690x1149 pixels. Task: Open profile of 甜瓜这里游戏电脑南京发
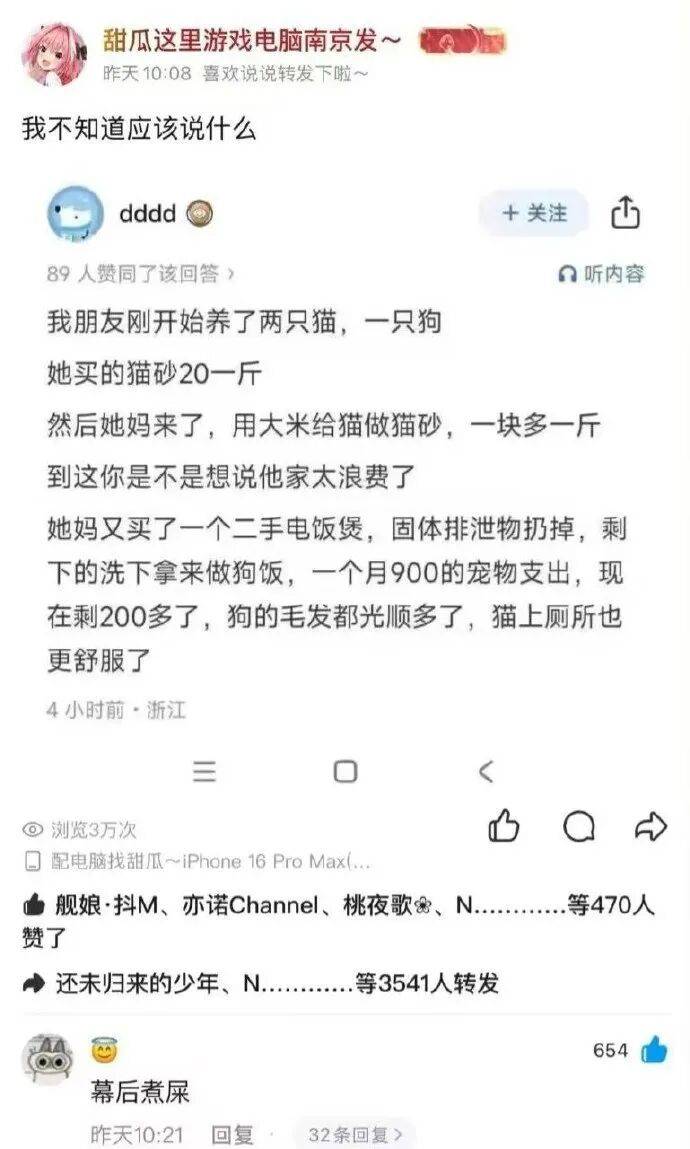pyautogui.click(x=253, y=40)
